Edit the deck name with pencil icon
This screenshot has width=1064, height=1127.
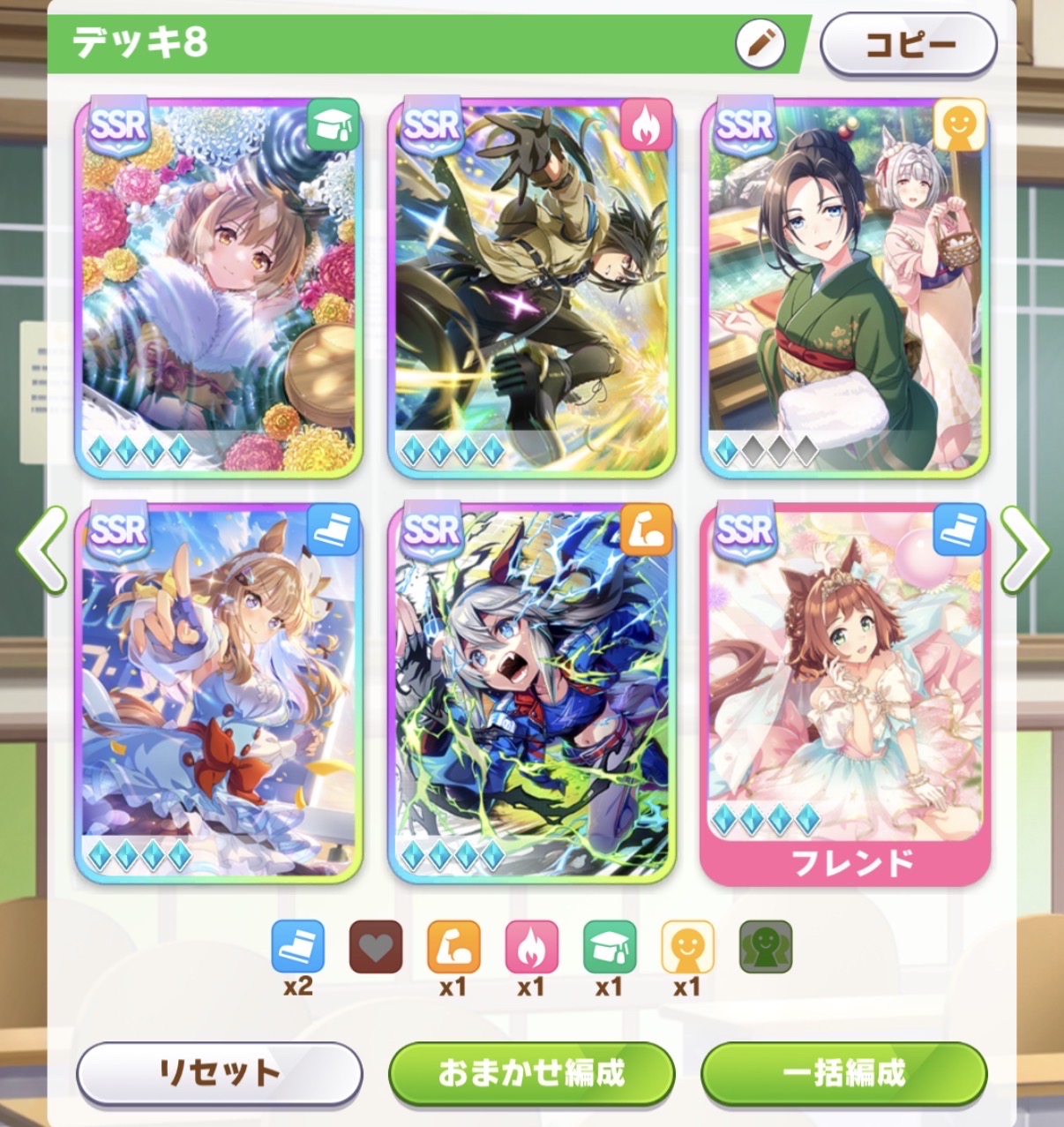pyautogui.click(x=760, y=43)
